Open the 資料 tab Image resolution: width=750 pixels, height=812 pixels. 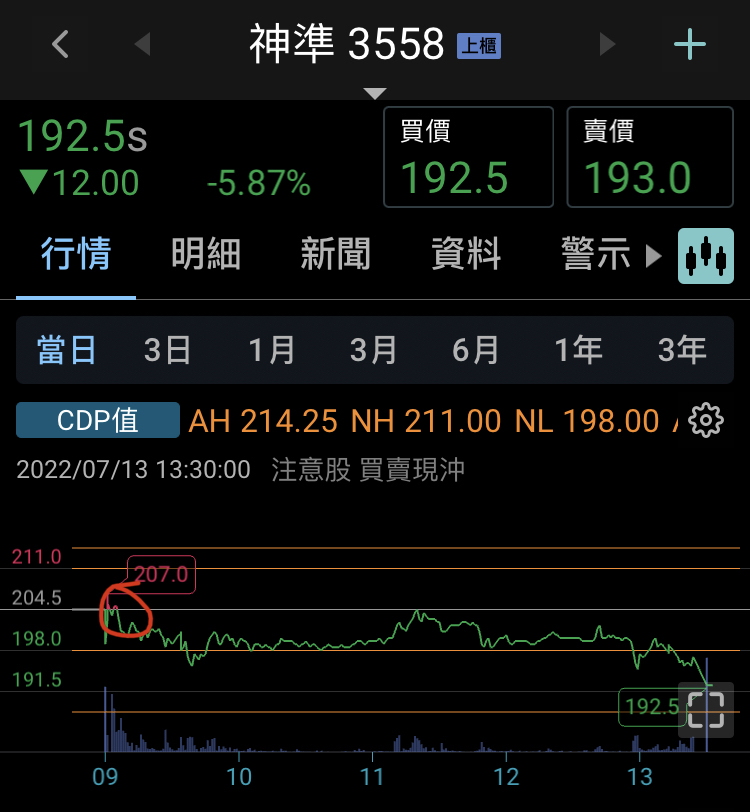pyautogui.click(x=466, y=255)
